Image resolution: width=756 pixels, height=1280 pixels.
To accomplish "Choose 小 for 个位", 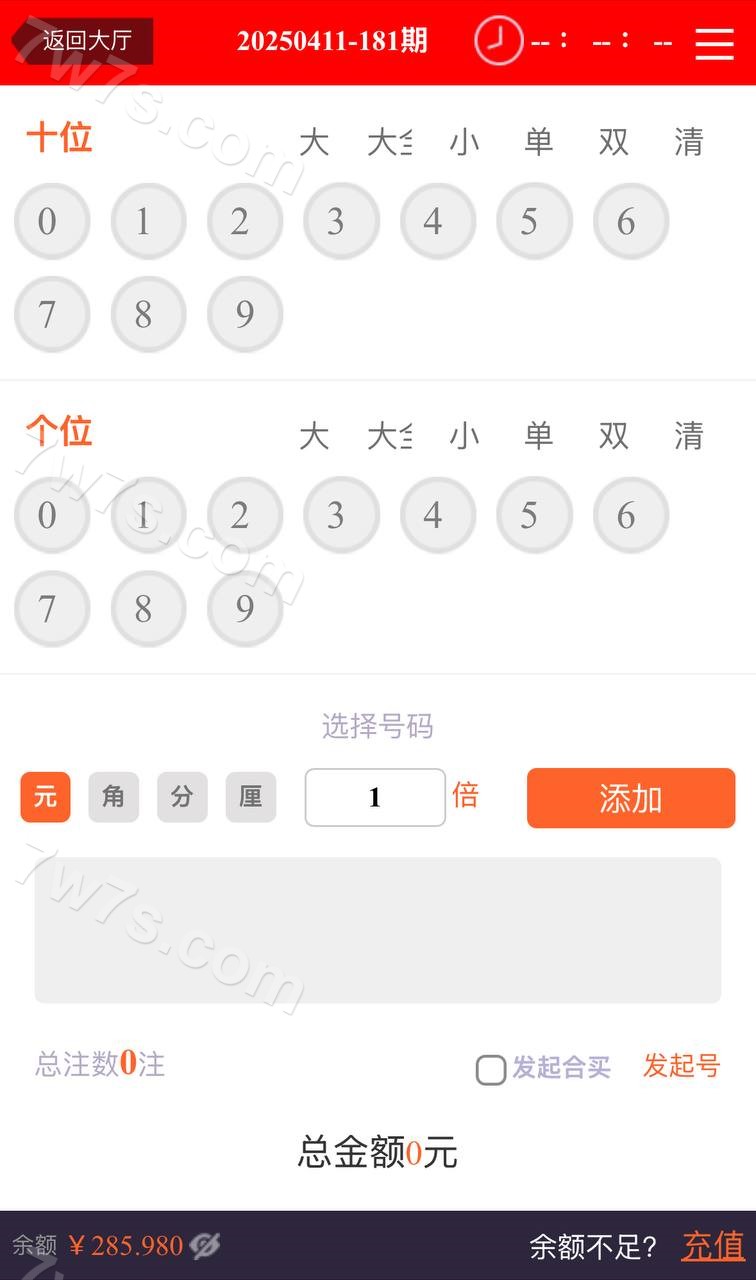I will [464, 436].
